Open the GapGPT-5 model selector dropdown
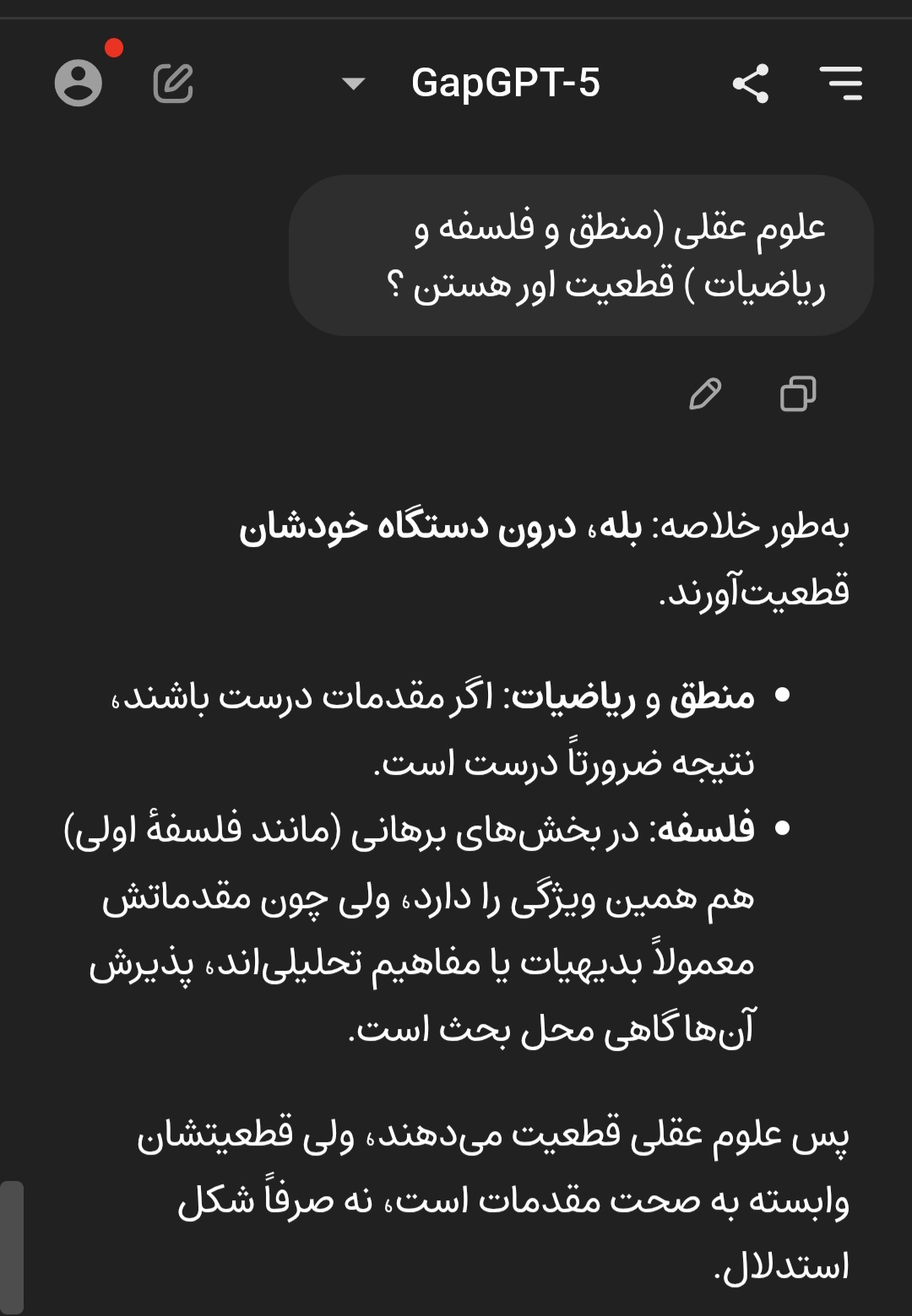912x1316 pixels. [473, 83]
